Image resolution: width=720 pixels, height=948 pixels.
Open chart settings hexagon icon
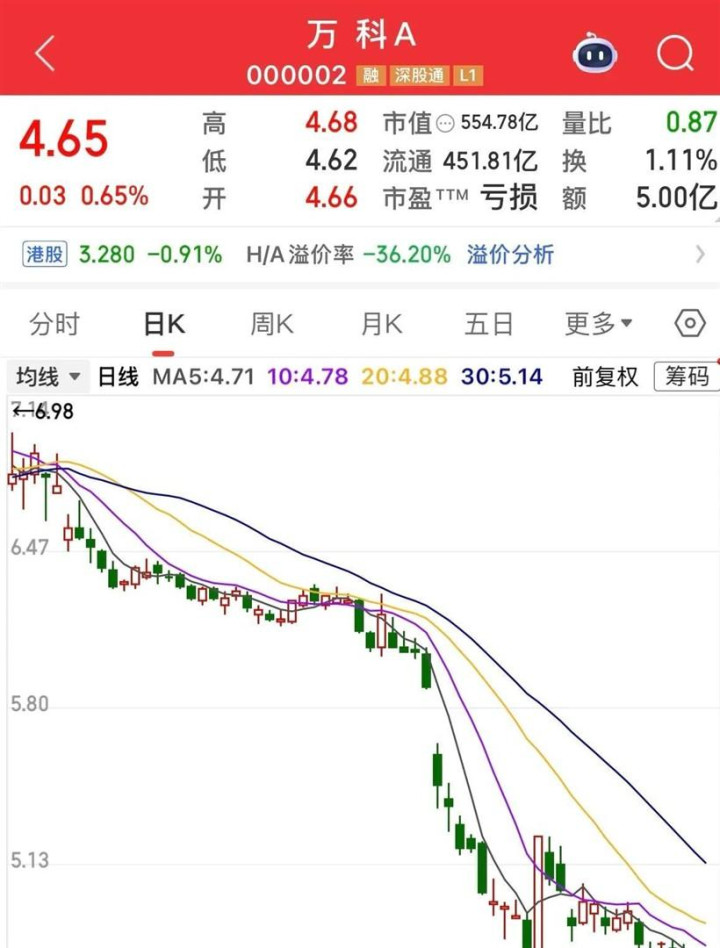pyautogui.click(x=689, y=324)
